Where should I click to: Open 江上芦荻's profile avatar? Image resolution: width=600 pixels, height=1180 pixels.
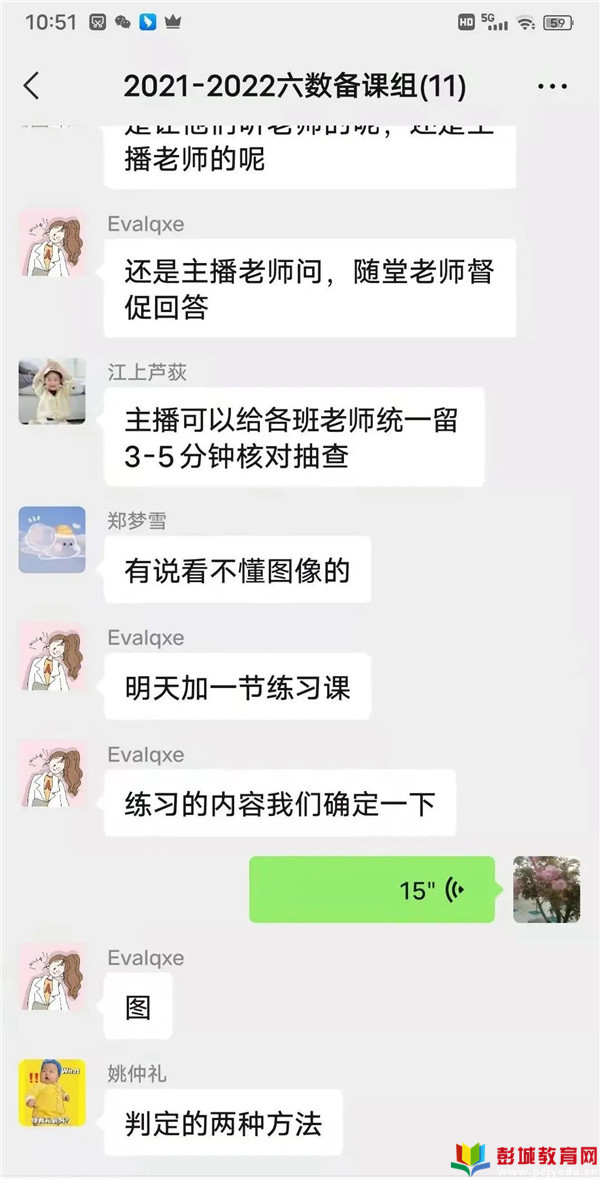[x=52, y=391]
